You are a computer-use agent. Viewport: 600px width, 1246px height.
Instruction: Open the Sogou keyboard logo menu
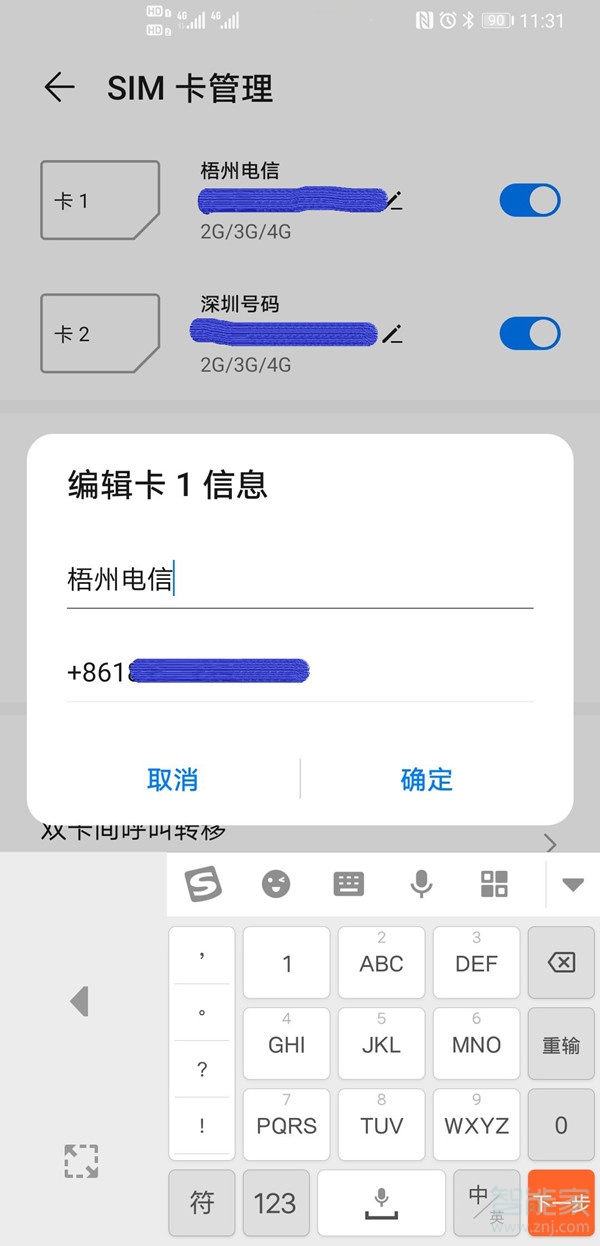203,883
